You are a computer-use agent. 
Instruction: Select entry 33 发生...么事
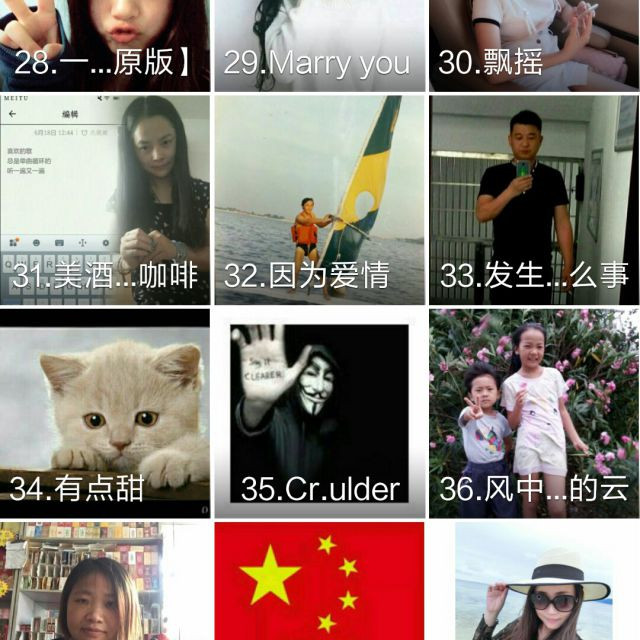(x=533, y=200)
